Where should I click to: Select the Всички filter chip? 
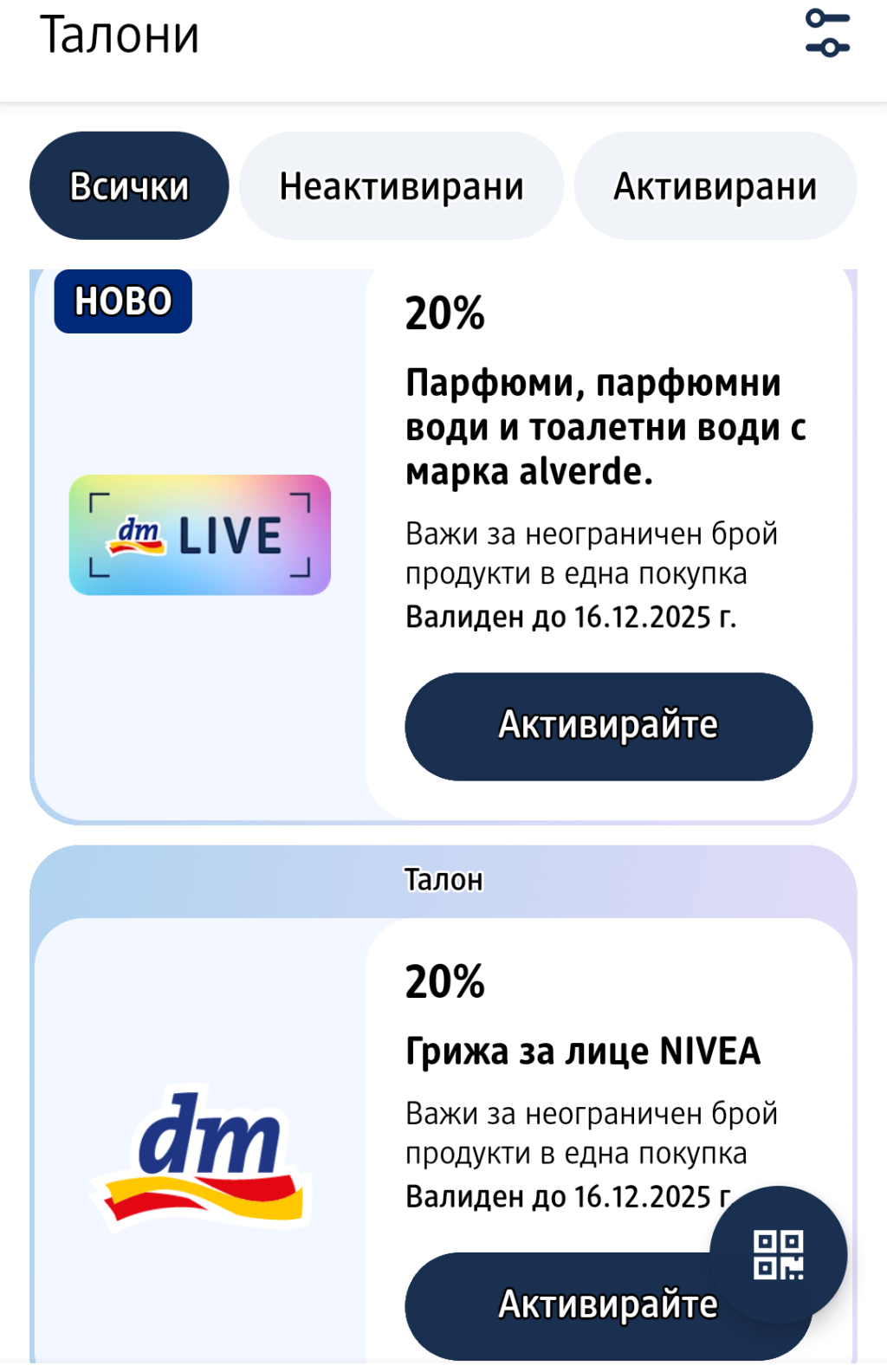[129, 186]
